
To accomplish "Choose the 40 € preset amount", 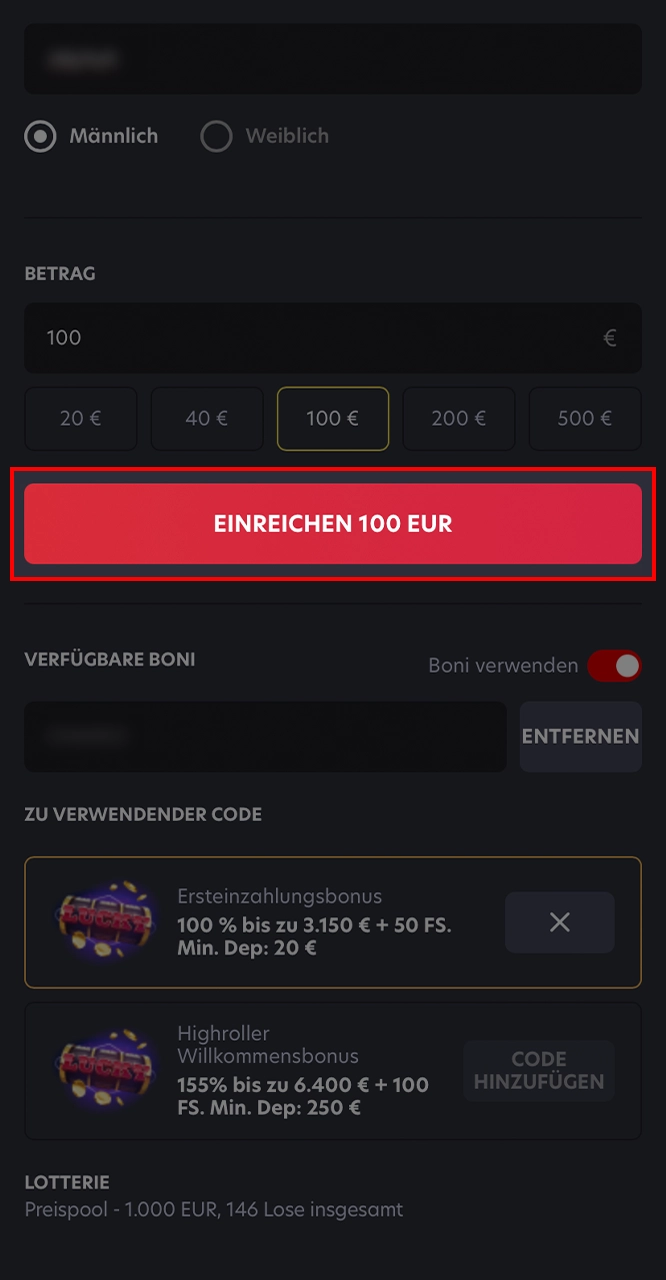I will pyautogui.click(x=207, y=419).
